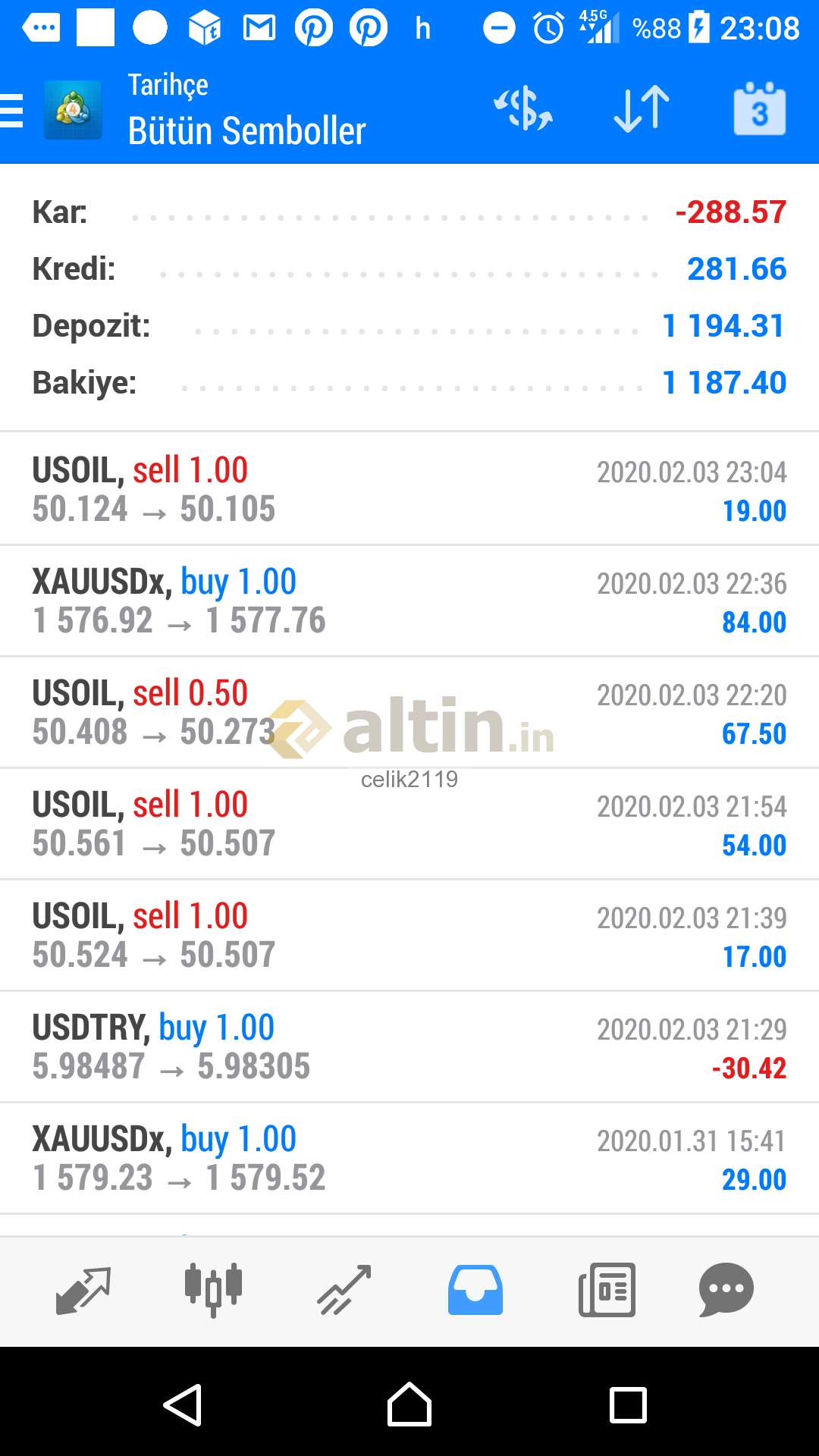Open the symbol filter icon
Image resolution: width=819 pixels, height=1456 pixels.
pos(523,109)
